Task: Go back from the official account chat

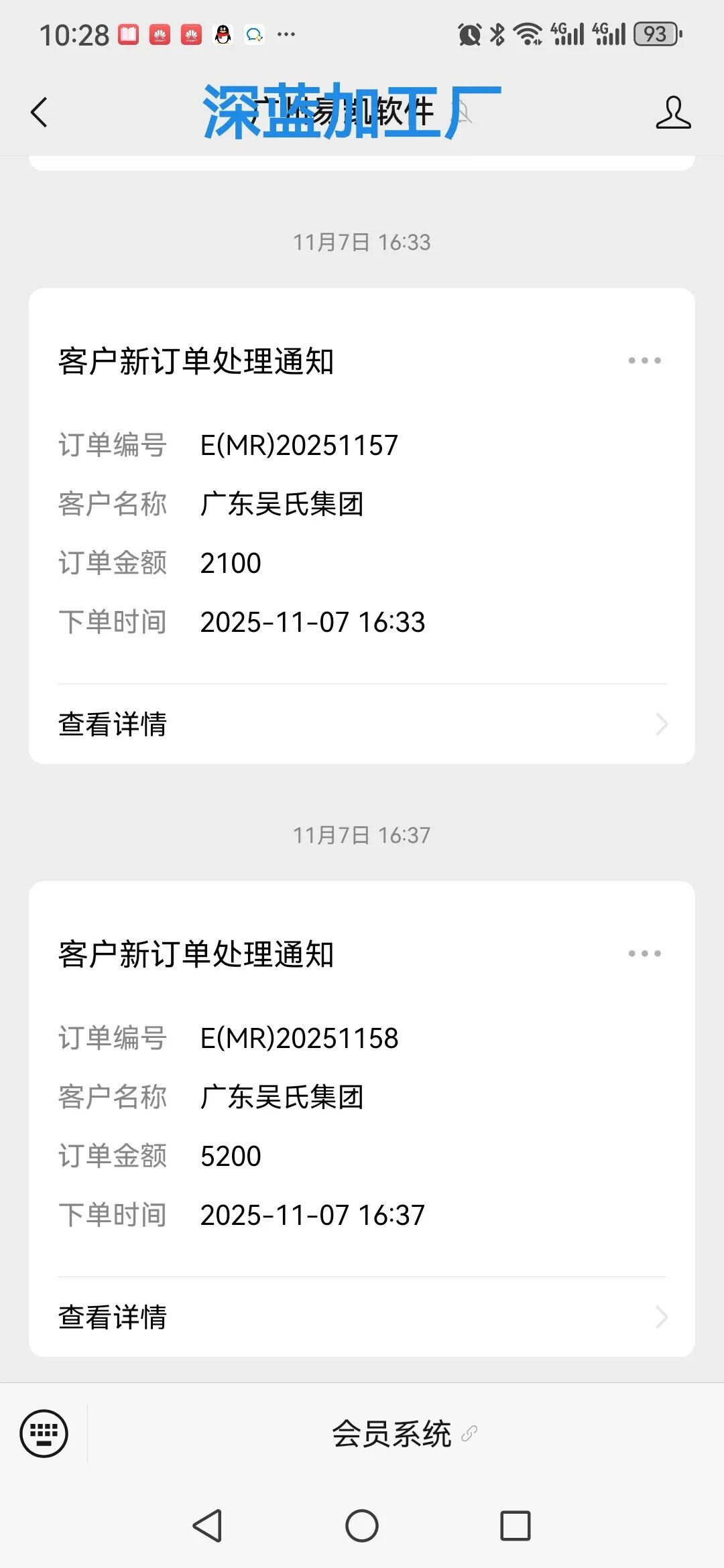Action: pos(40,112)
